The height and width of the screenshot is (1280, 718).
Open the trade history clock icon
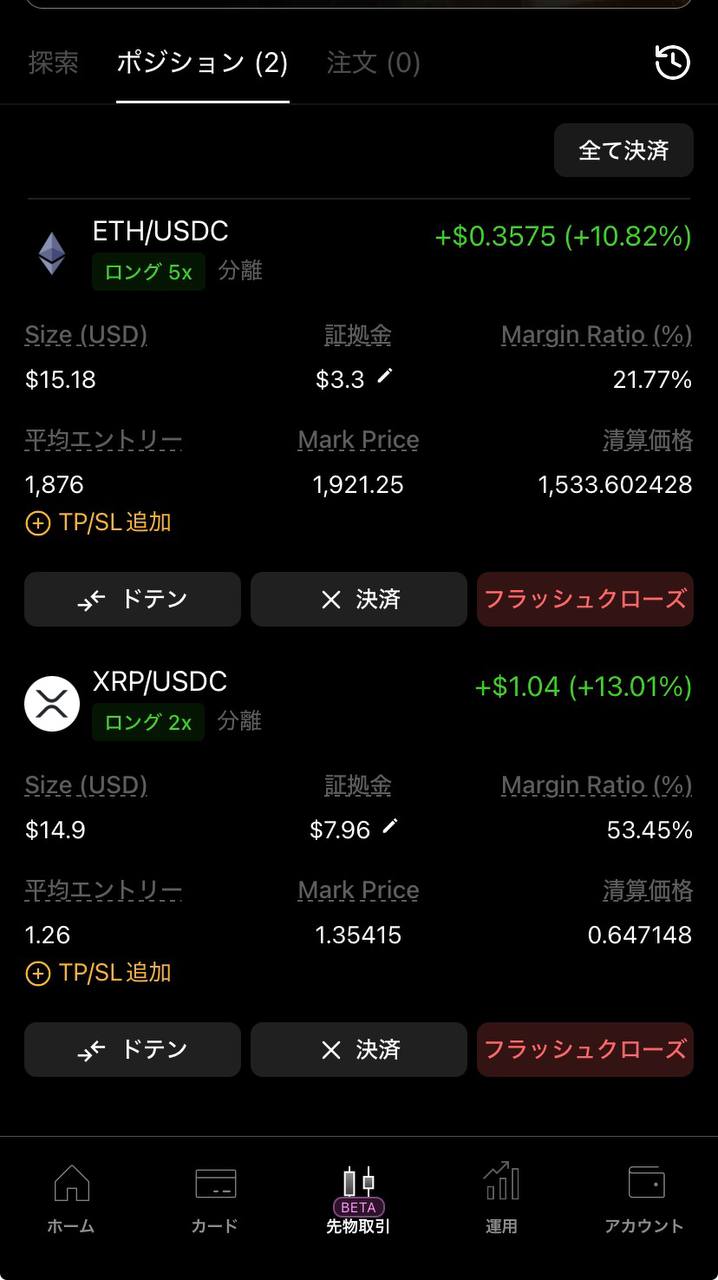[672, 62]
